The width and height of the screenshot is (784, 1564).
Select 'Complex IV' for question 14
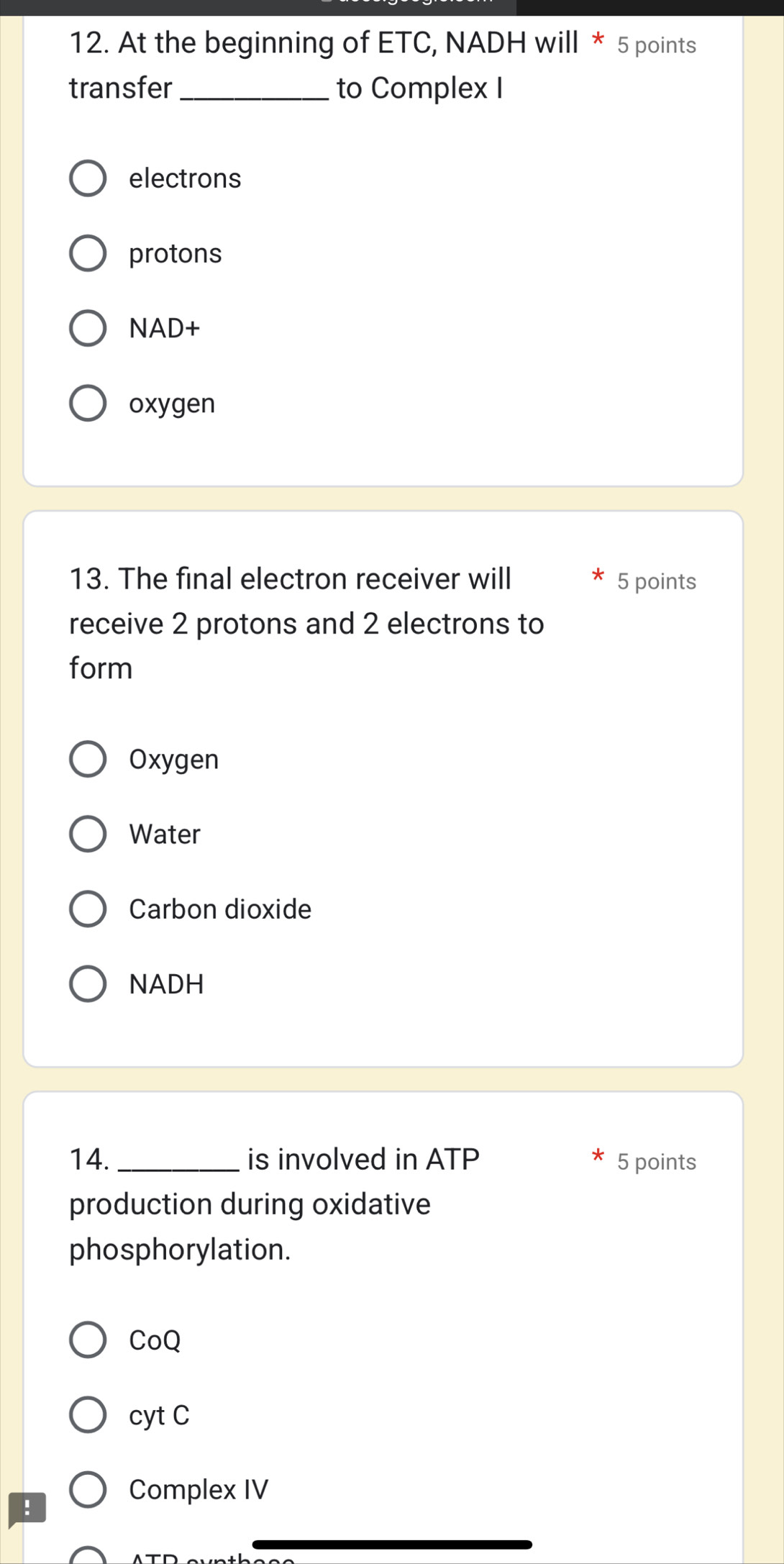tap(88, 1489)
